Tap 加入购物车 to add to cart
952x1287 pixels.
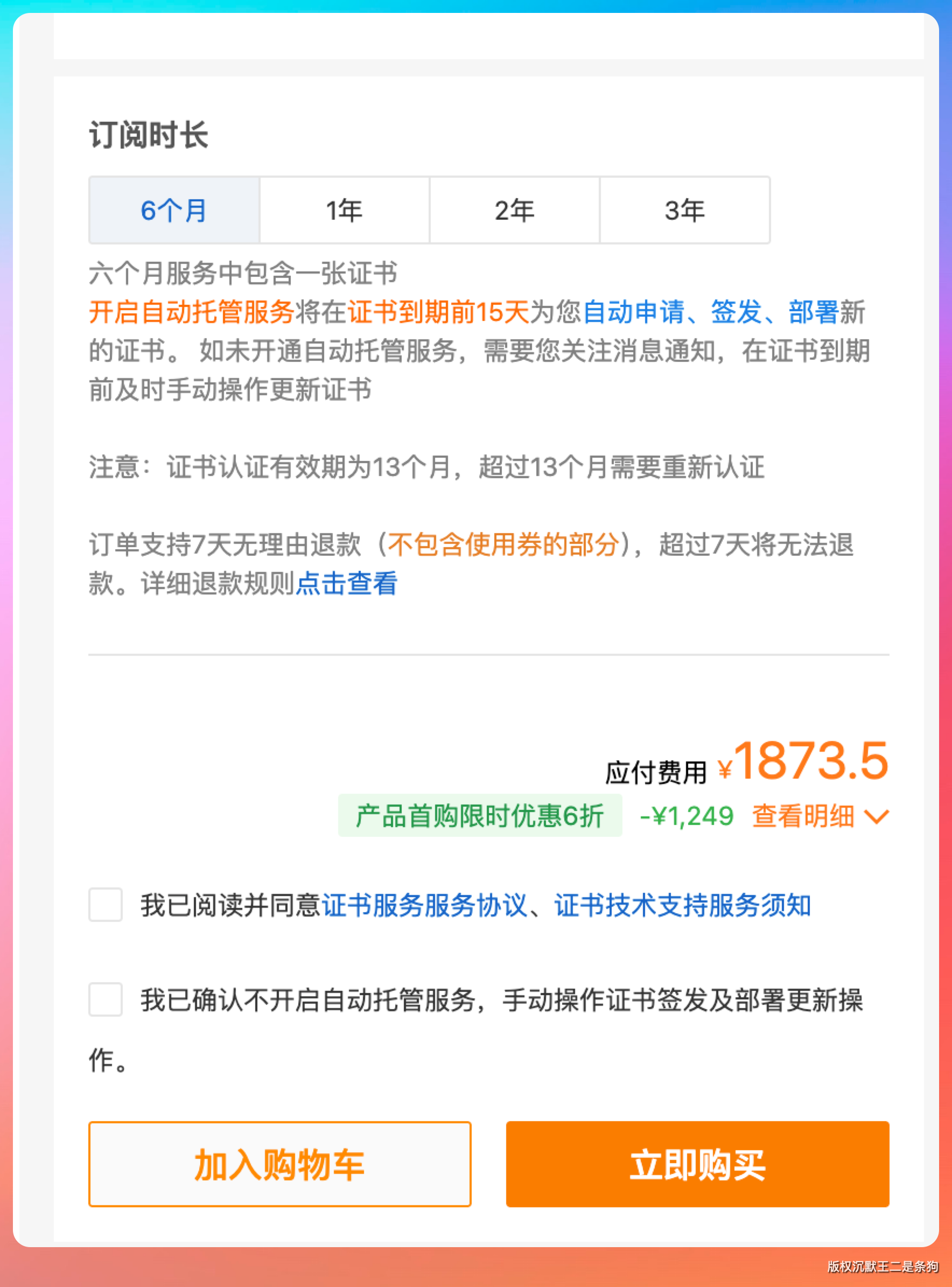pyautogui.click(x=279, y=1164)
